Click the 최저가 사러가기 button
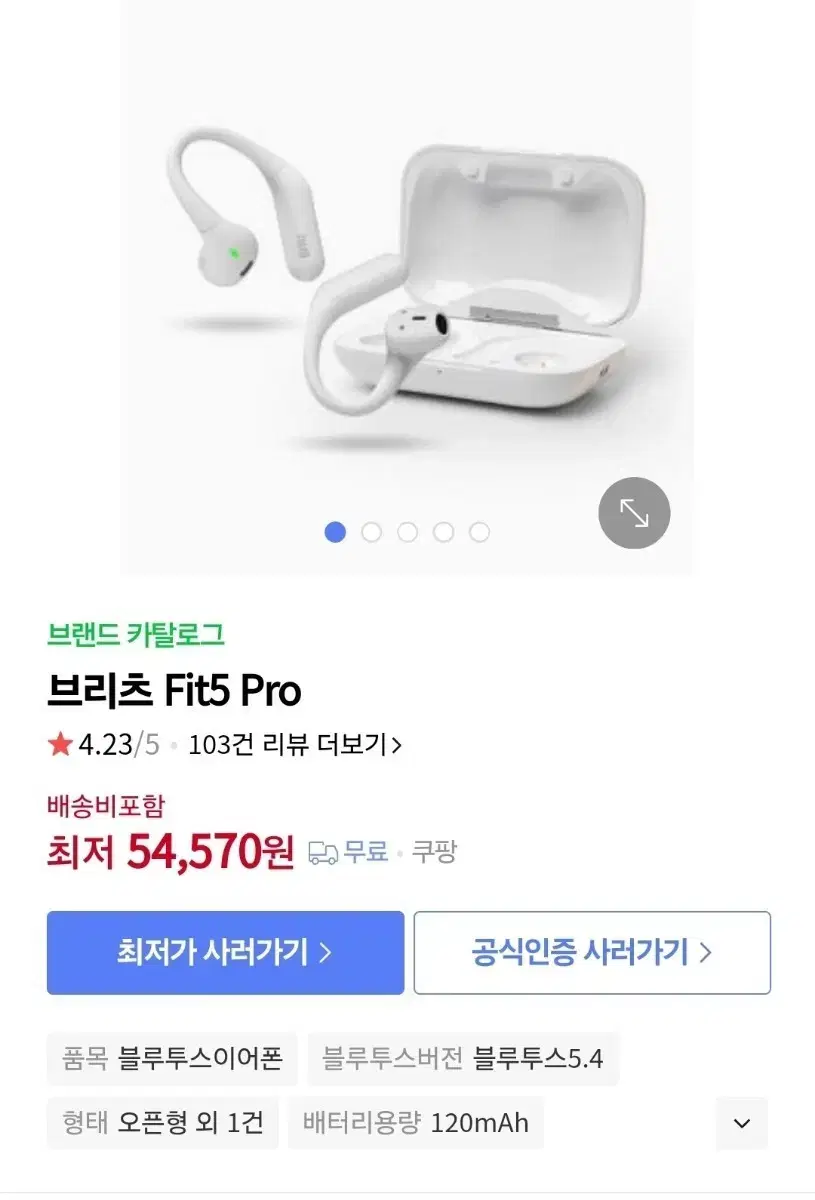 coord(224,952)
